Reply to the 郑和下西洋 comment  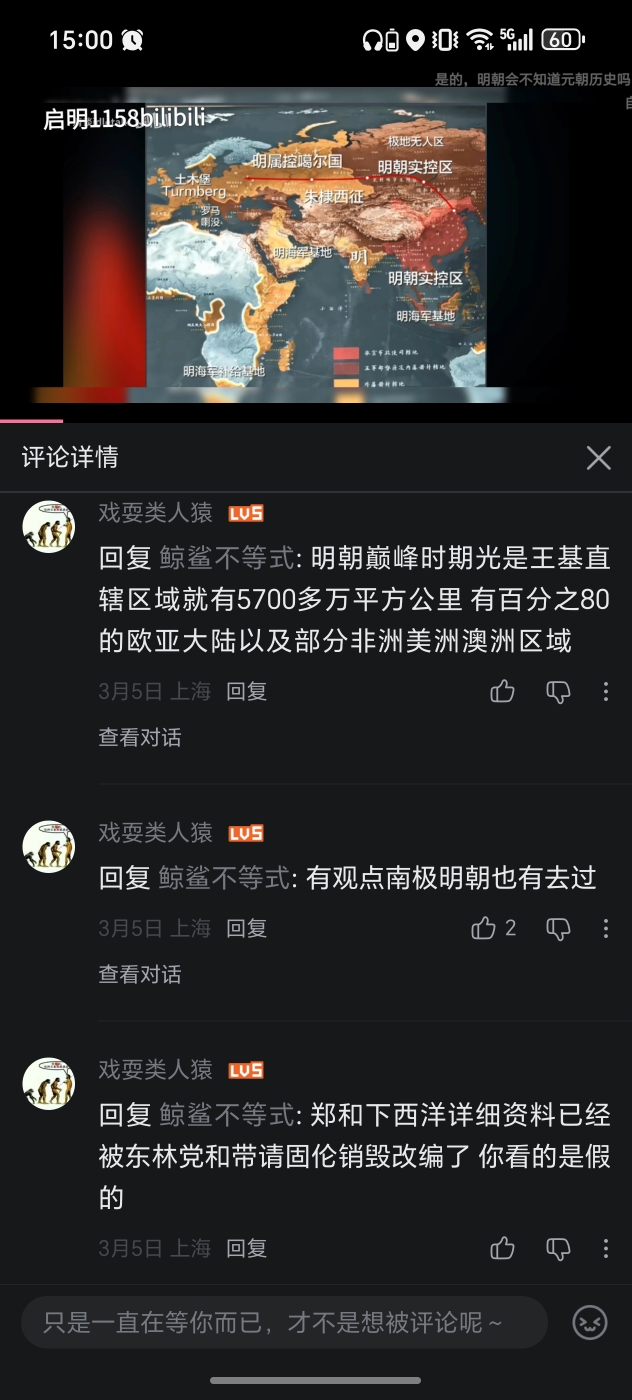coord(247,1248)
